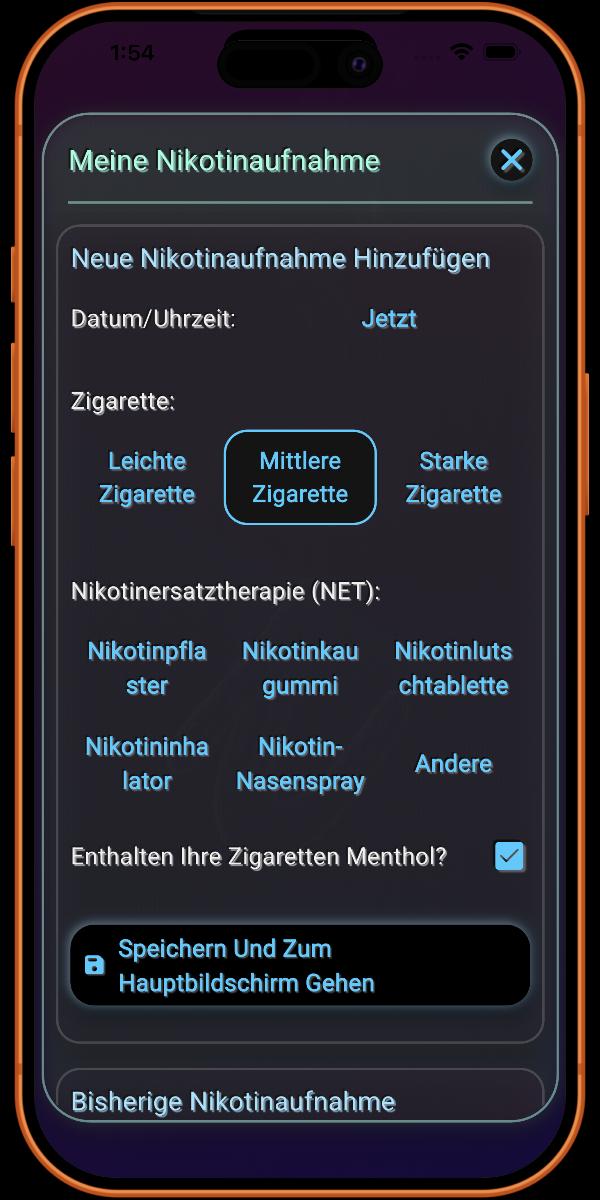Pick Nikotininhalator
The height and width of the screenshot is (1200, 600).
[x=147, y=763]
